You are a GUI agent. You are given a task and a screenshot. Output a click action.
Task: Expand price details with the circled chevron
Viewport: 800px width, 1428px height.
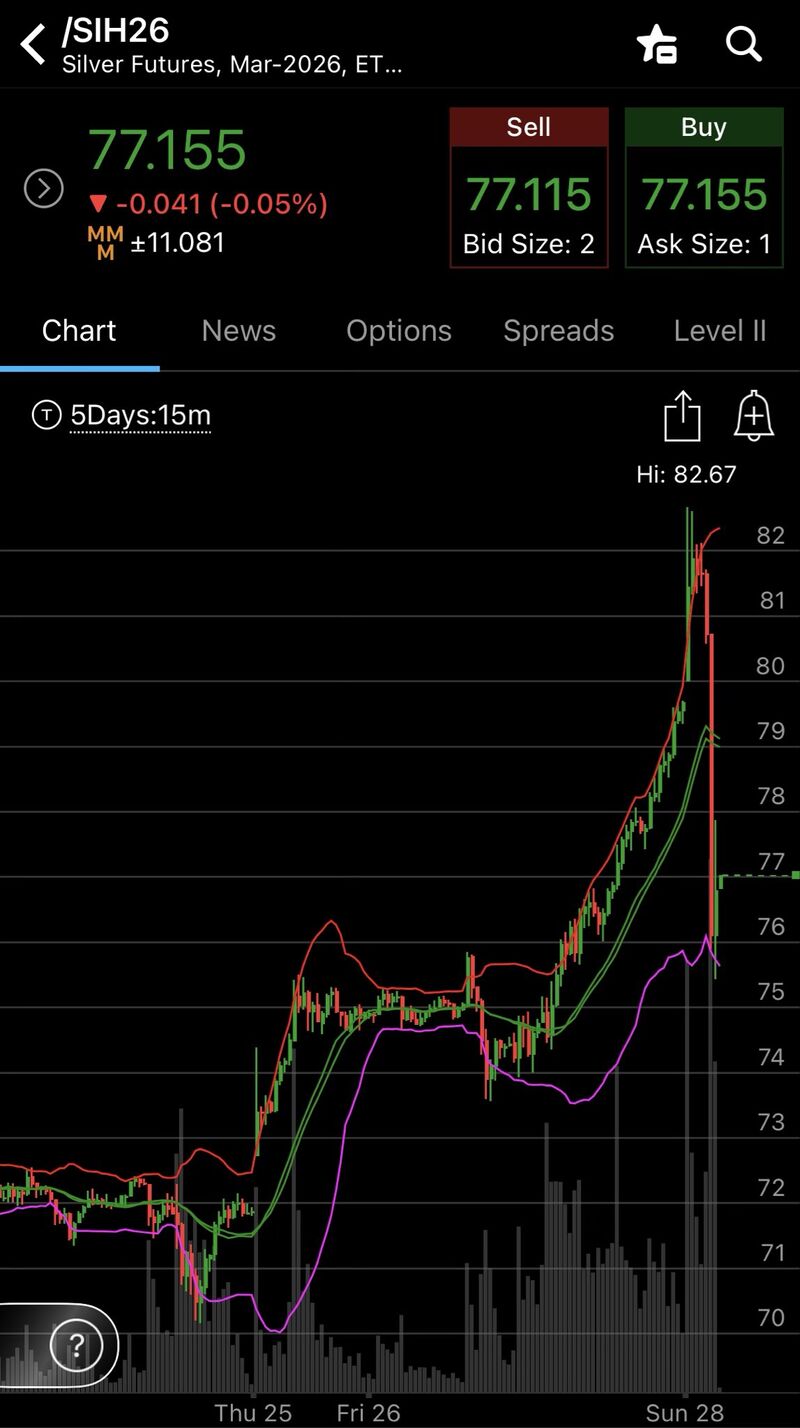point(43,188)
